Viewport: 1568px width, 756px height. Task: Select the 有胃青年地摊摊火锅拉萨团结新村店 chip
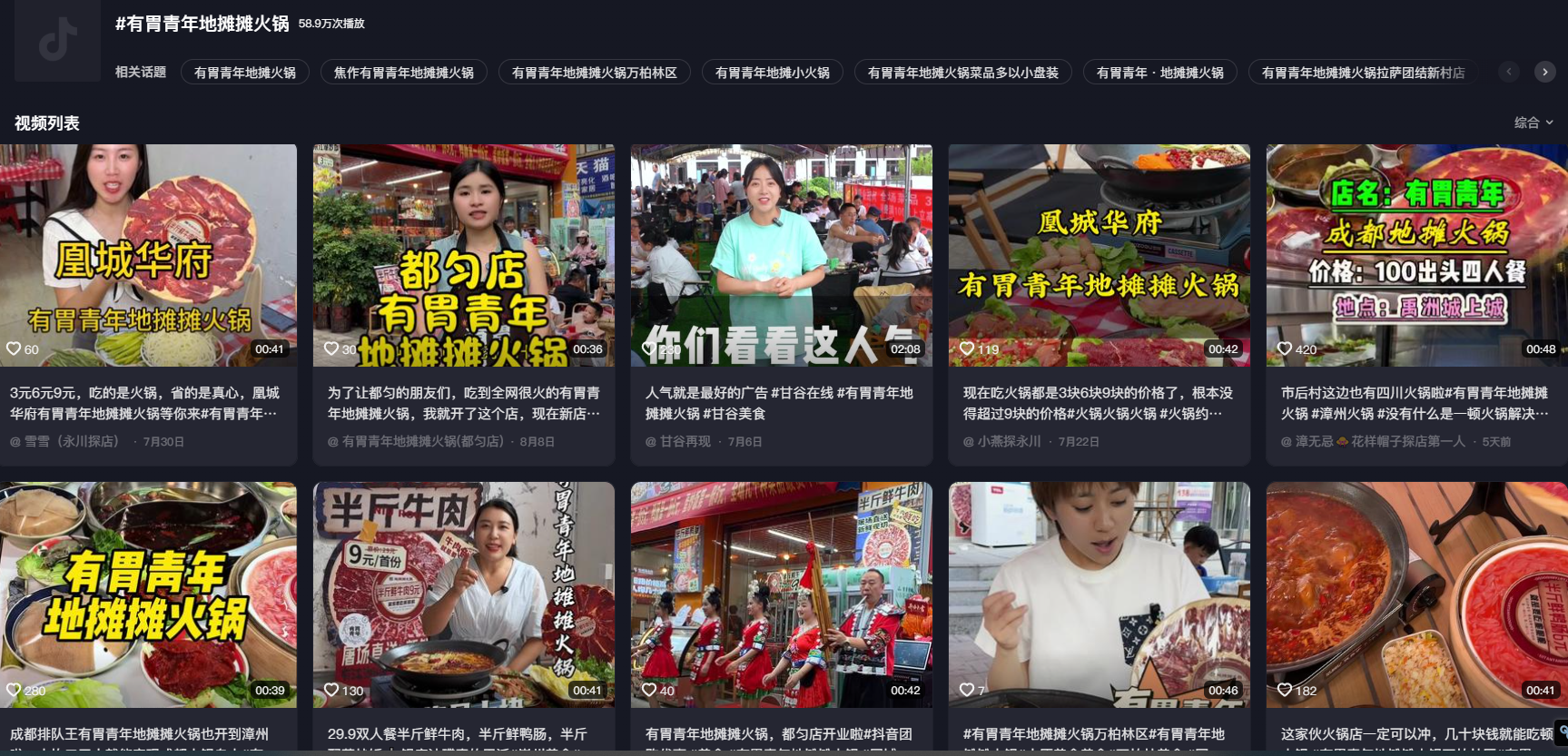[x=1362, y=73]
